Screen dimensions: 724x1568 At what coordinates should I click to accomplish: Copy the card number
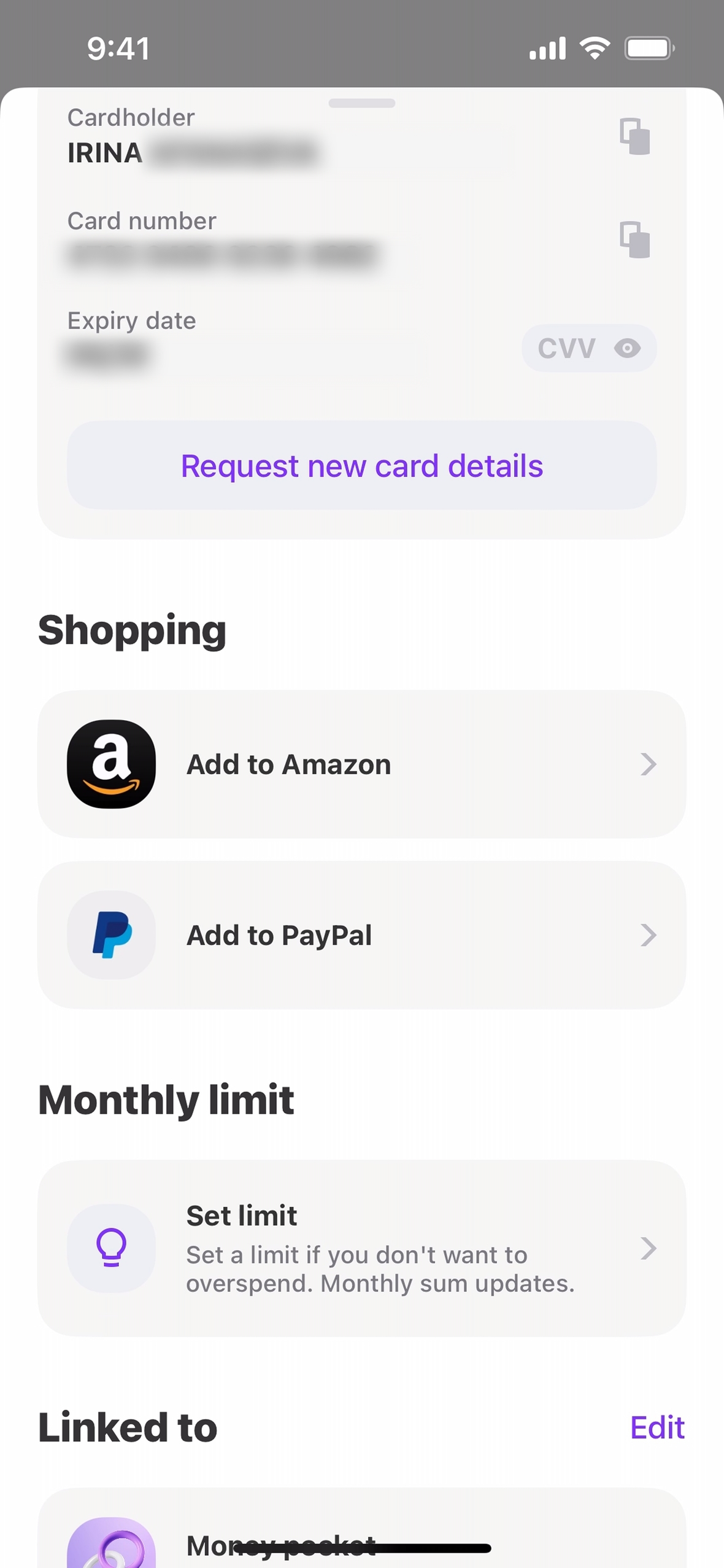coord(634,239)
